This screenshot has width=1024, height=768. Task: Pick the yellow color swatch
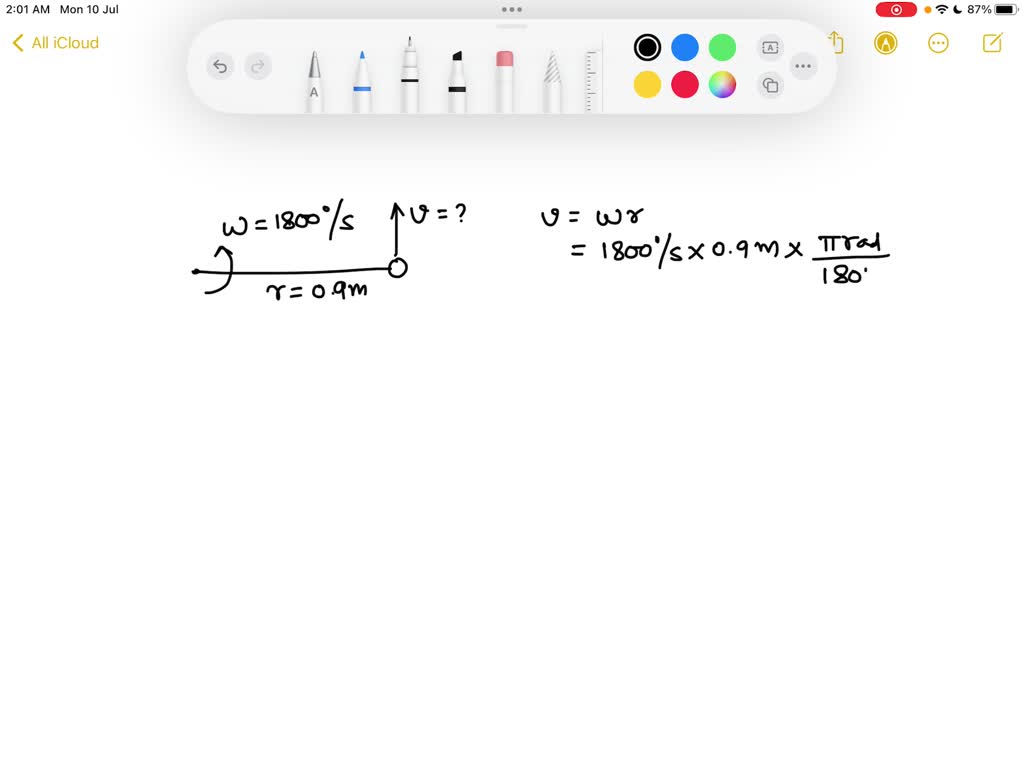(x=647, y=85)
